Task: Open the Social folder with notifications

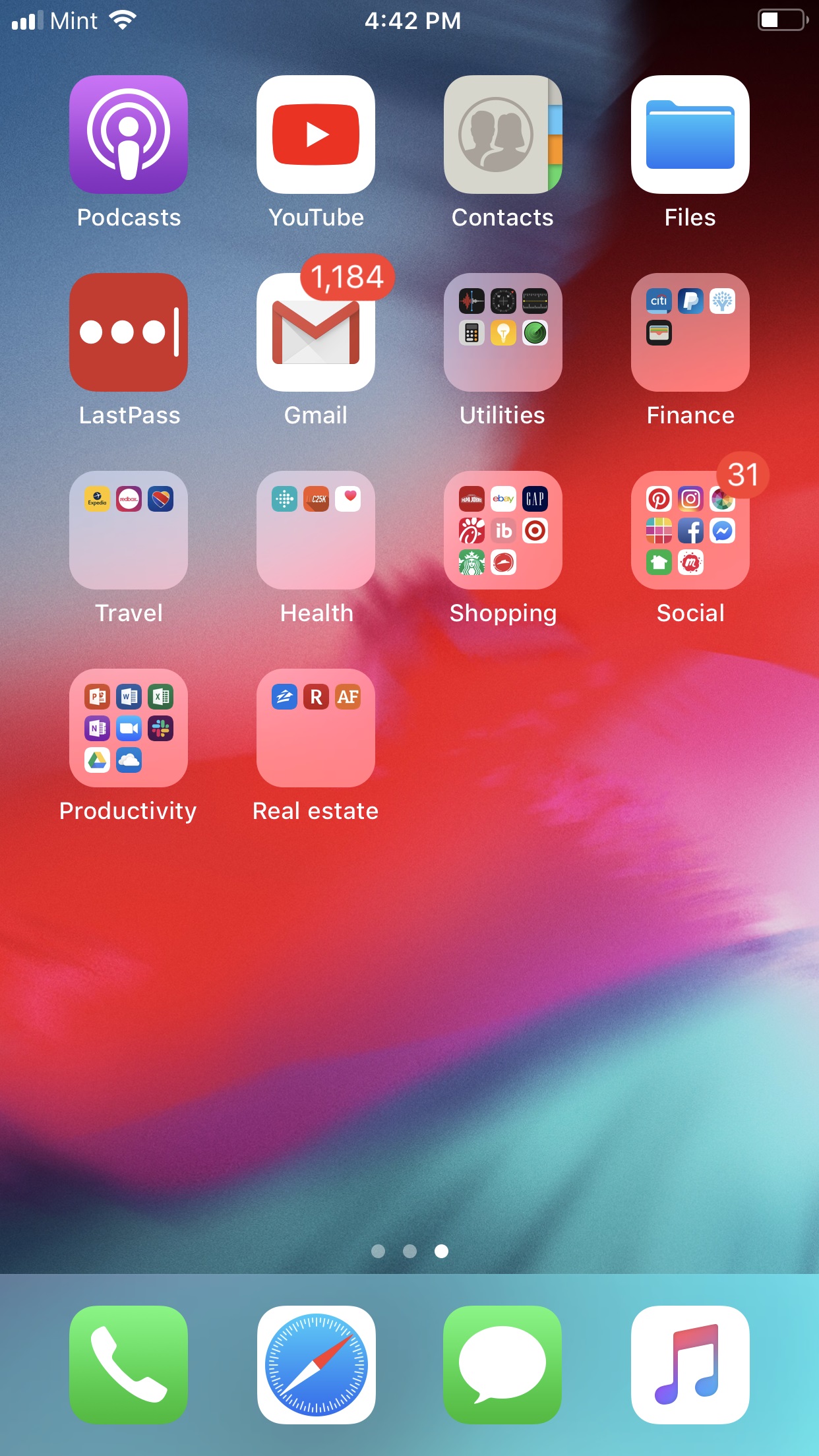Action: tap(690, 530)
